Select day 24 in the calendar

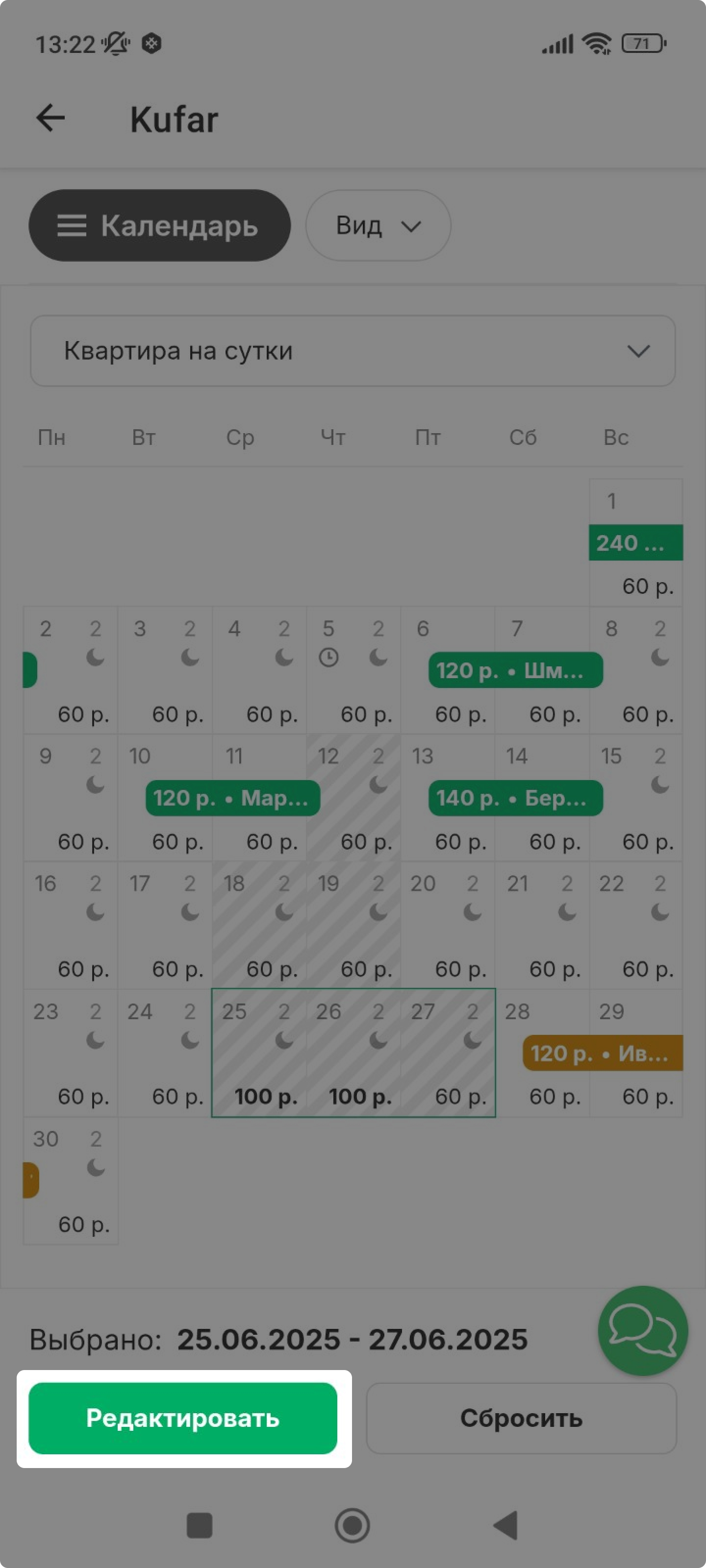point(164,1053)
